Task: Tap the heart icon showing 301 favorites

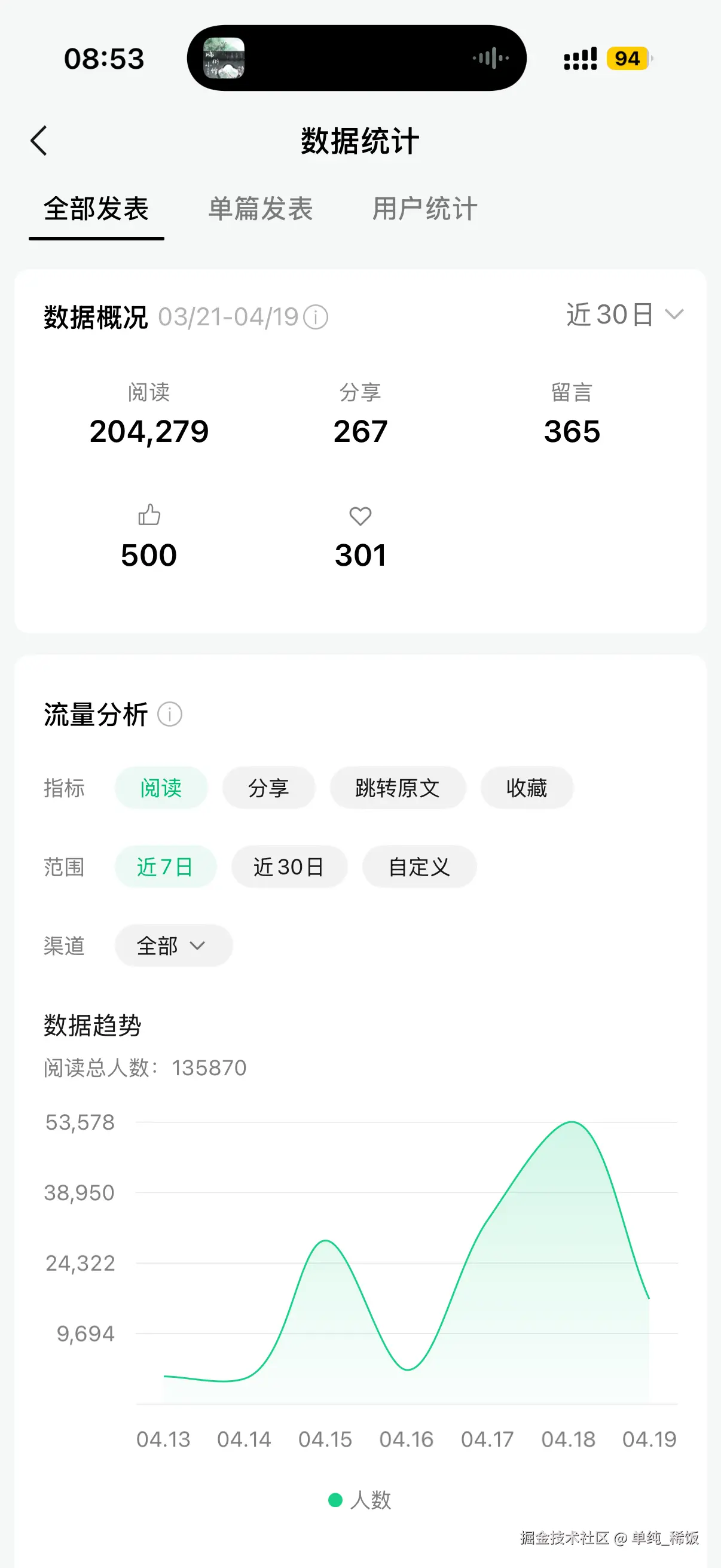Action: tap(360, 515)
